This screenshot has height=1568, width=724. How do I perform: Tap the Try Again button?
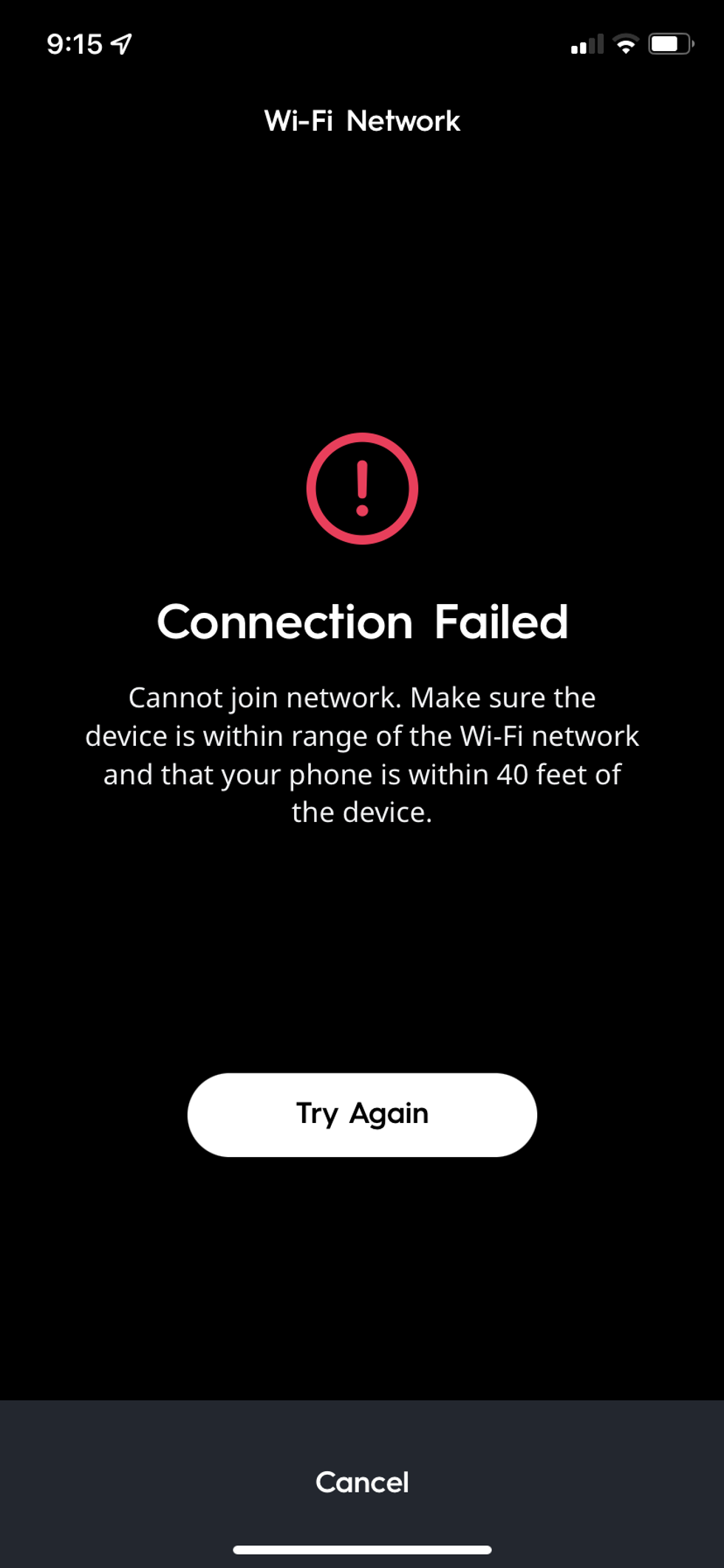click(362, 1114)
